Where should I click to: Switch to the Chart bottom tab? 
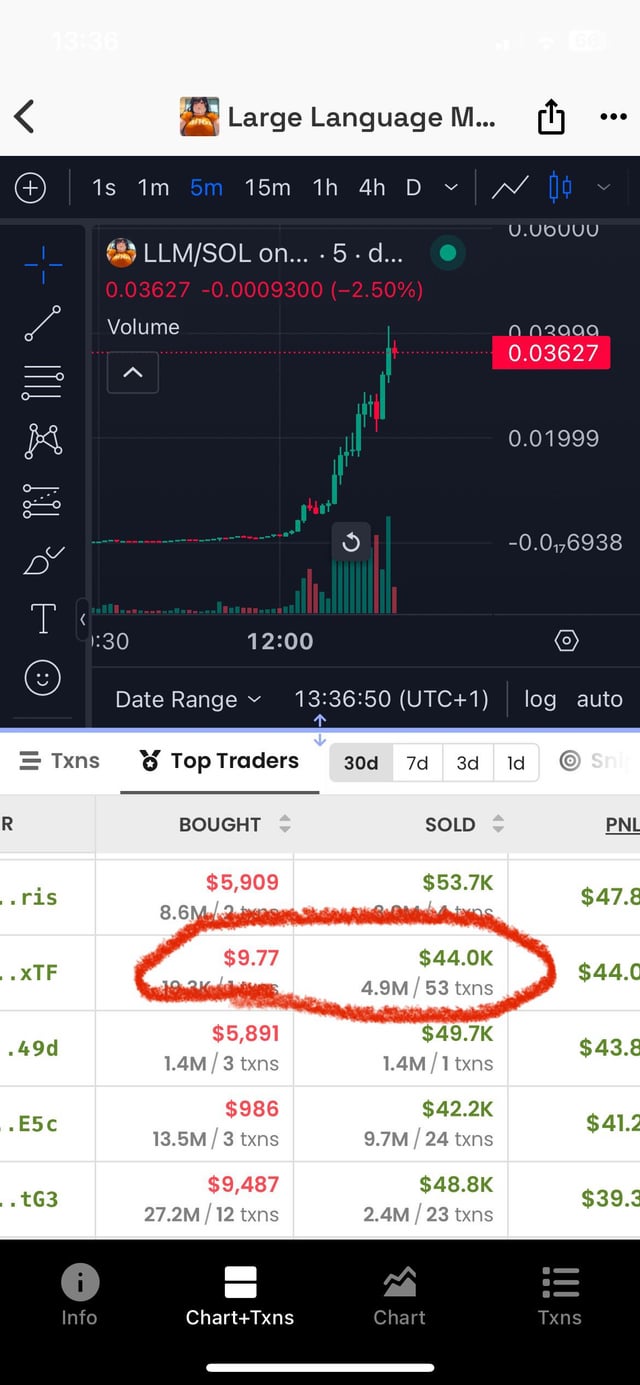(399, 1295)
